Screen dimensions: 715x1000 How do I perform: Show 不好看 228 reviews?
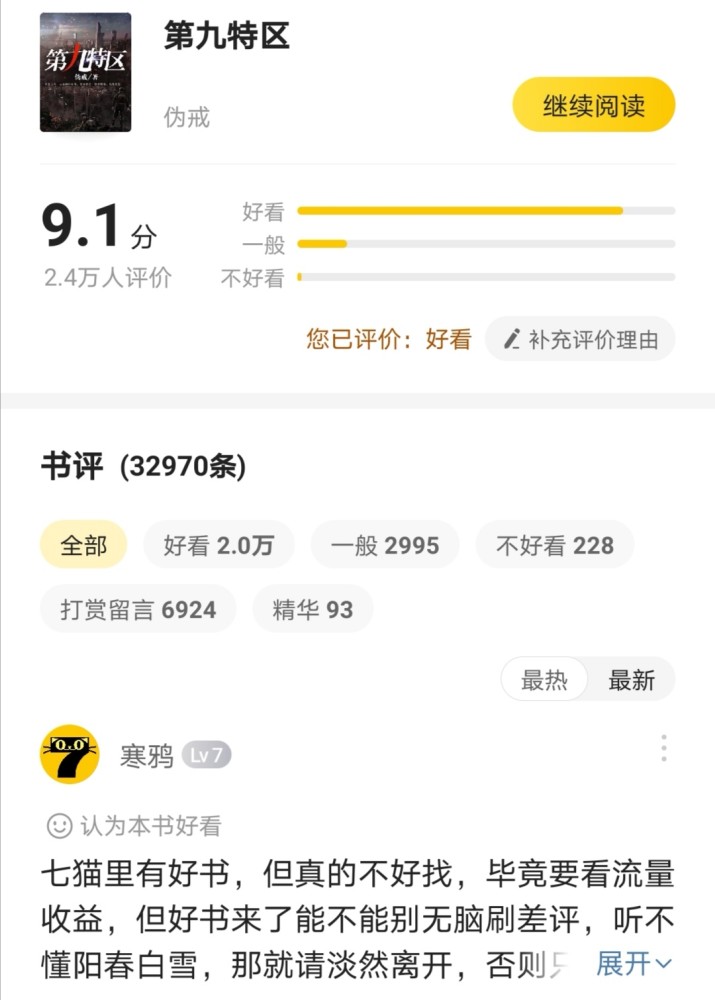[555, 545]
